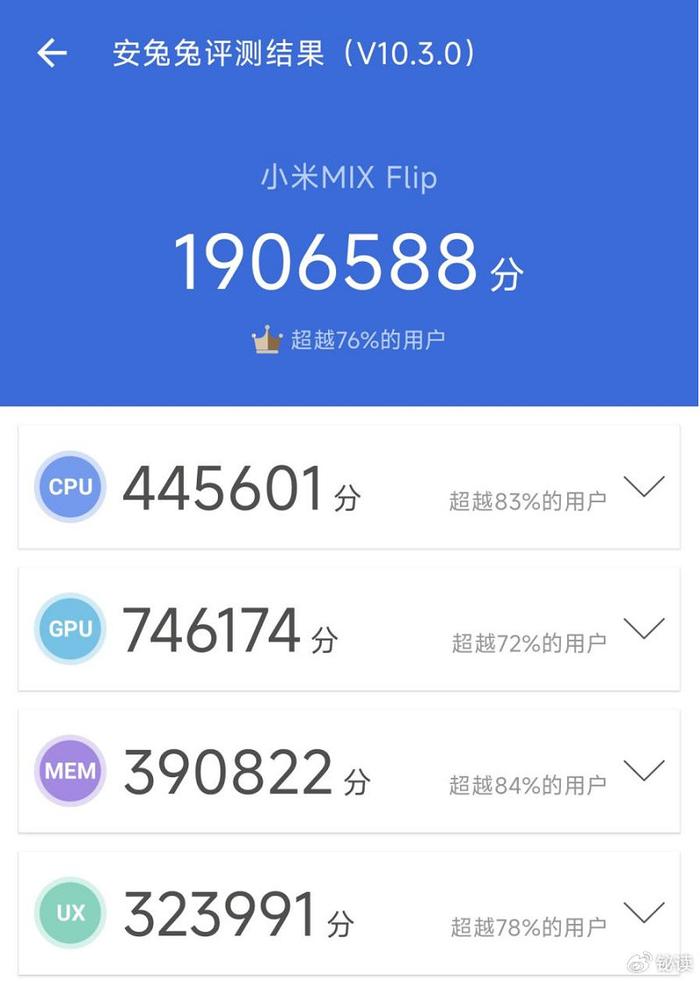Viewport: 700px width, 981px height.
Task: Expand the UX score details
Action: point(643,912)
